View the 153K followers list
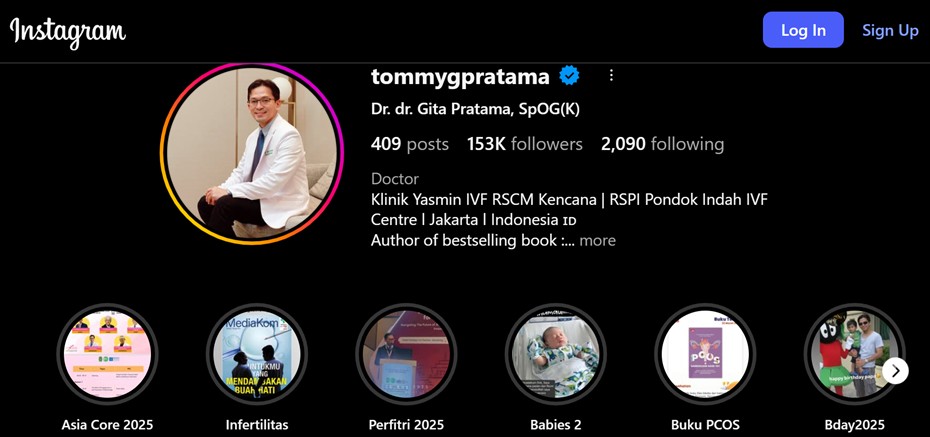This screenshot has height=437, width=930. (524, 144)
